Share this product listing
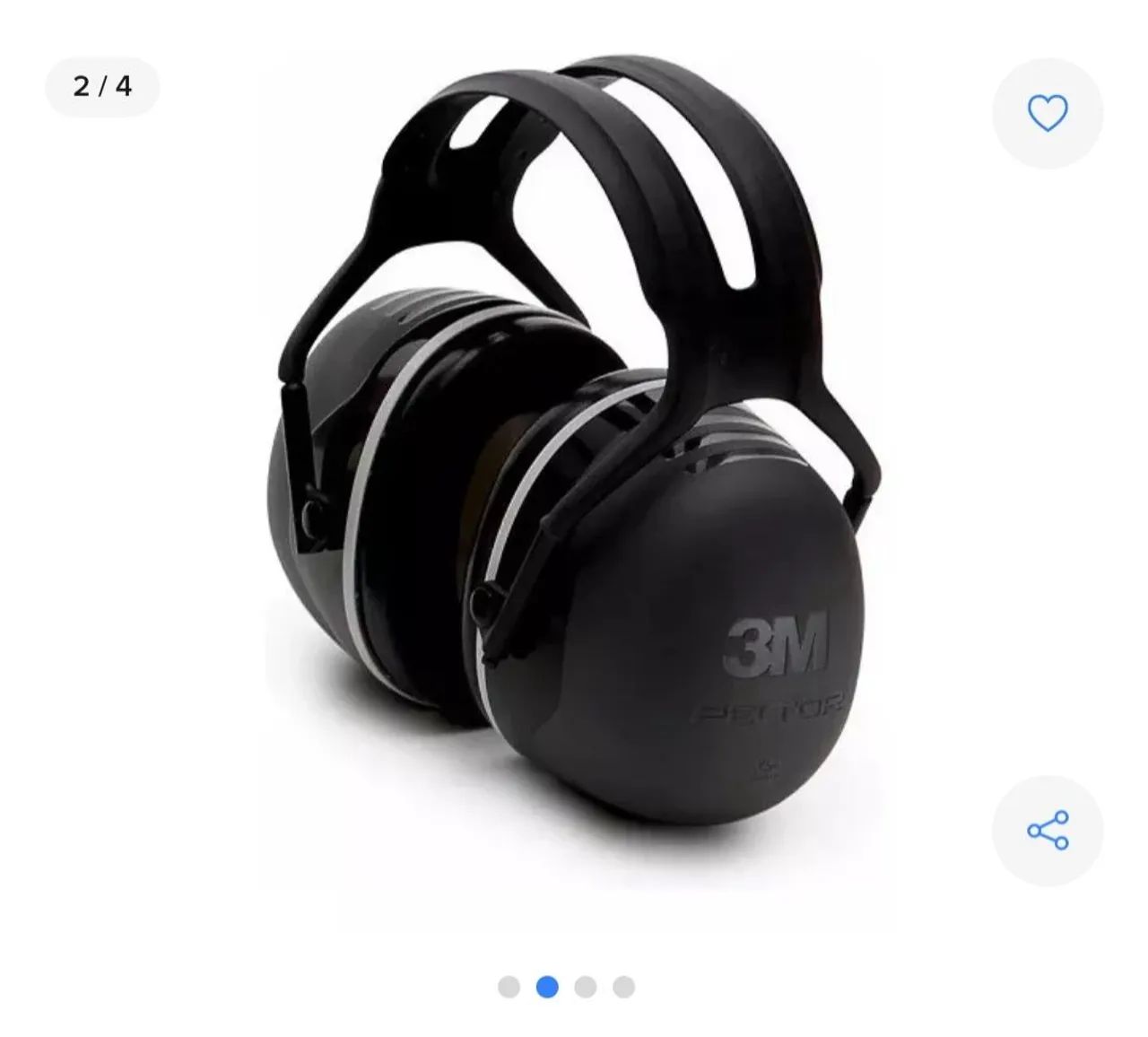 click(1047, 830)
